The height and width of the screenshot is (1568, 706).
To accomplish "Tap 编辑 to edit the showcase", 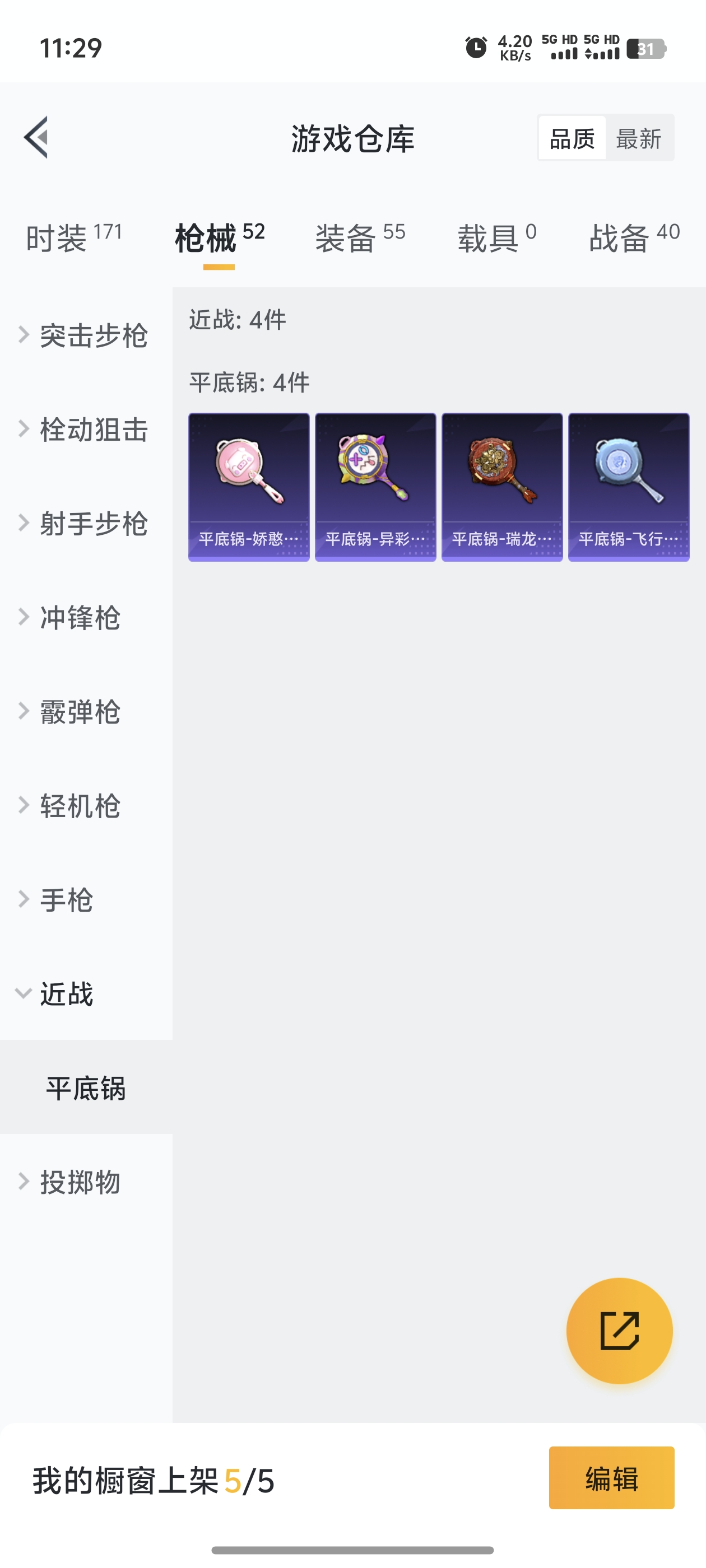I will click(x=611, y=1478).
